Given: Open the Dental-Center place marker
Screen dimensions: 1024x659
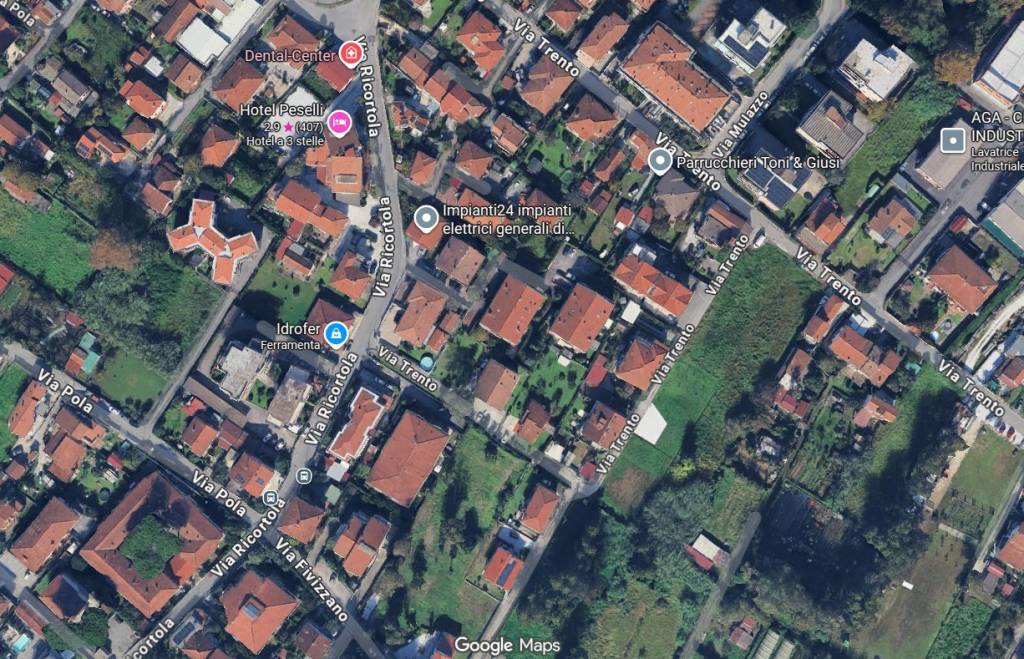Looking at the screenshot, I should point(350,53).
